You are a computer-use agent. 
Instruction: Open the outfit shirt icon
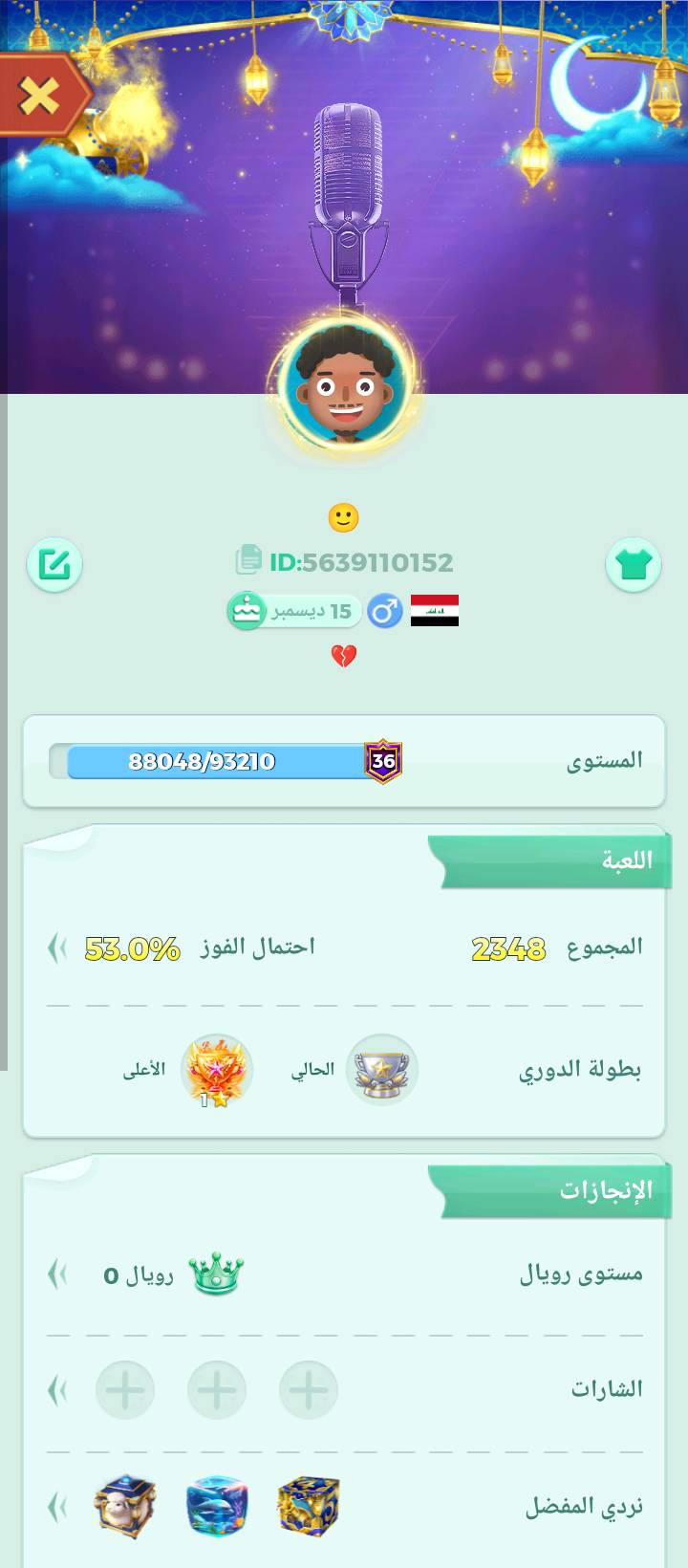tap(633, 564)
